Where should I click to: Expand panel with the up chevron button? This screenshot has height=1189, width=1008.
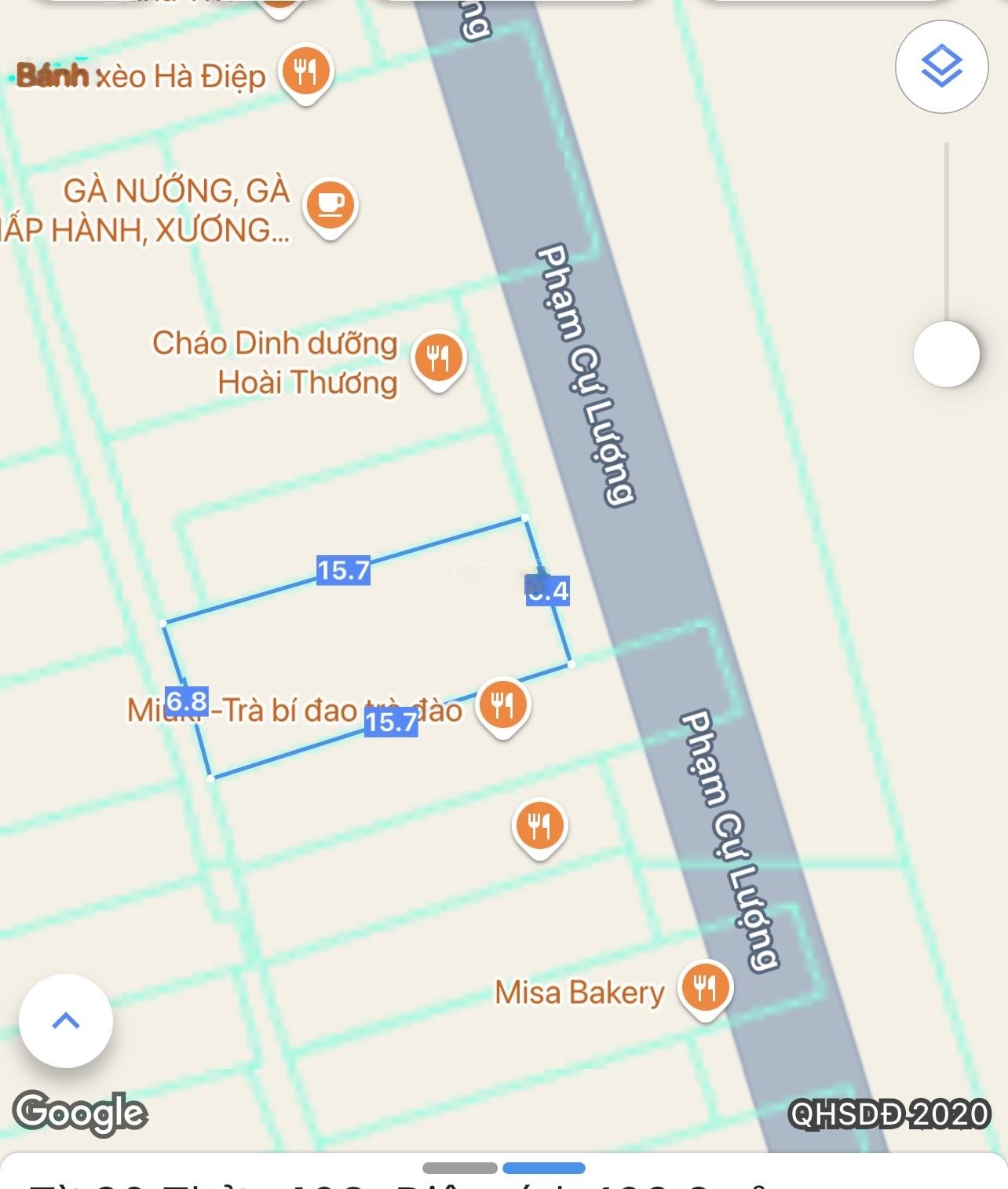[66, 1020]
